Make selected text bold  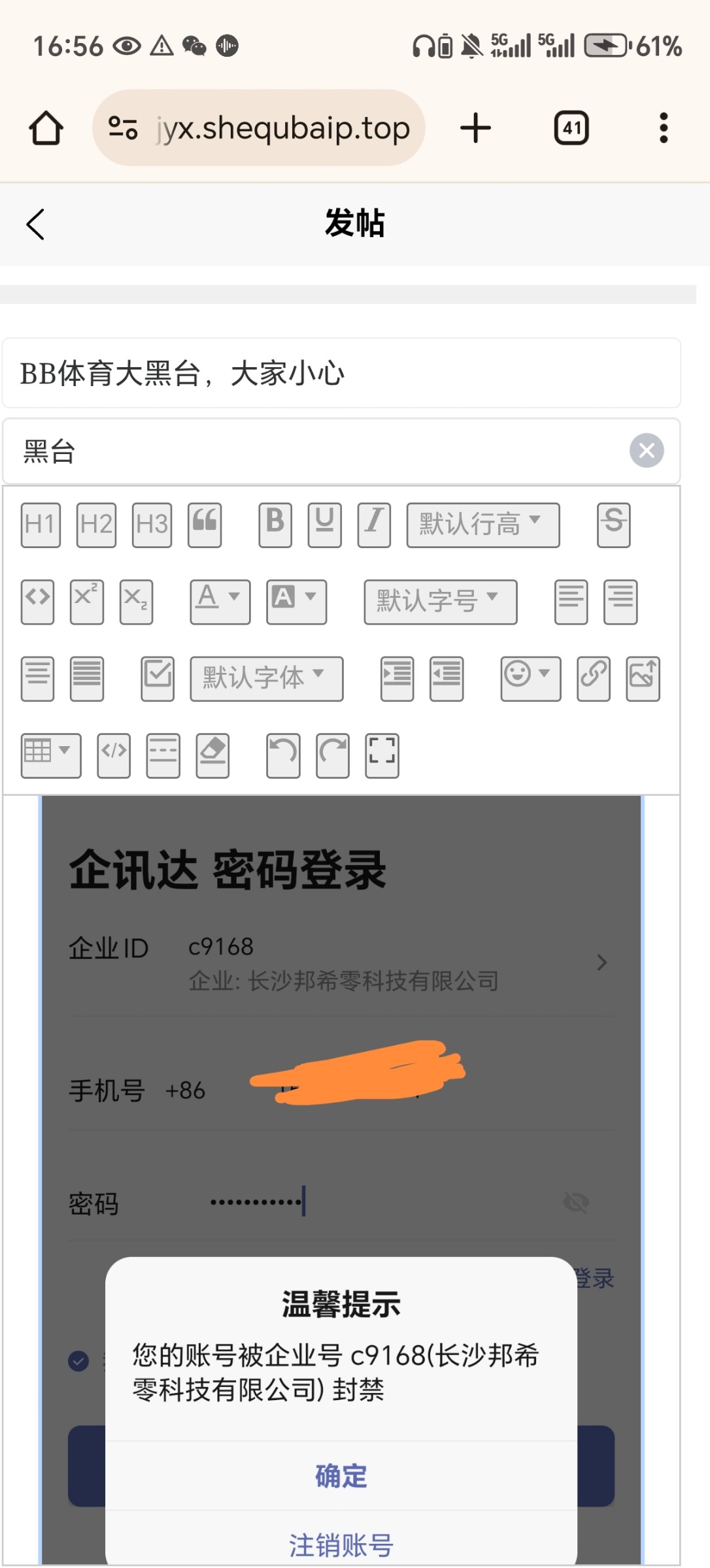point(275,525)
